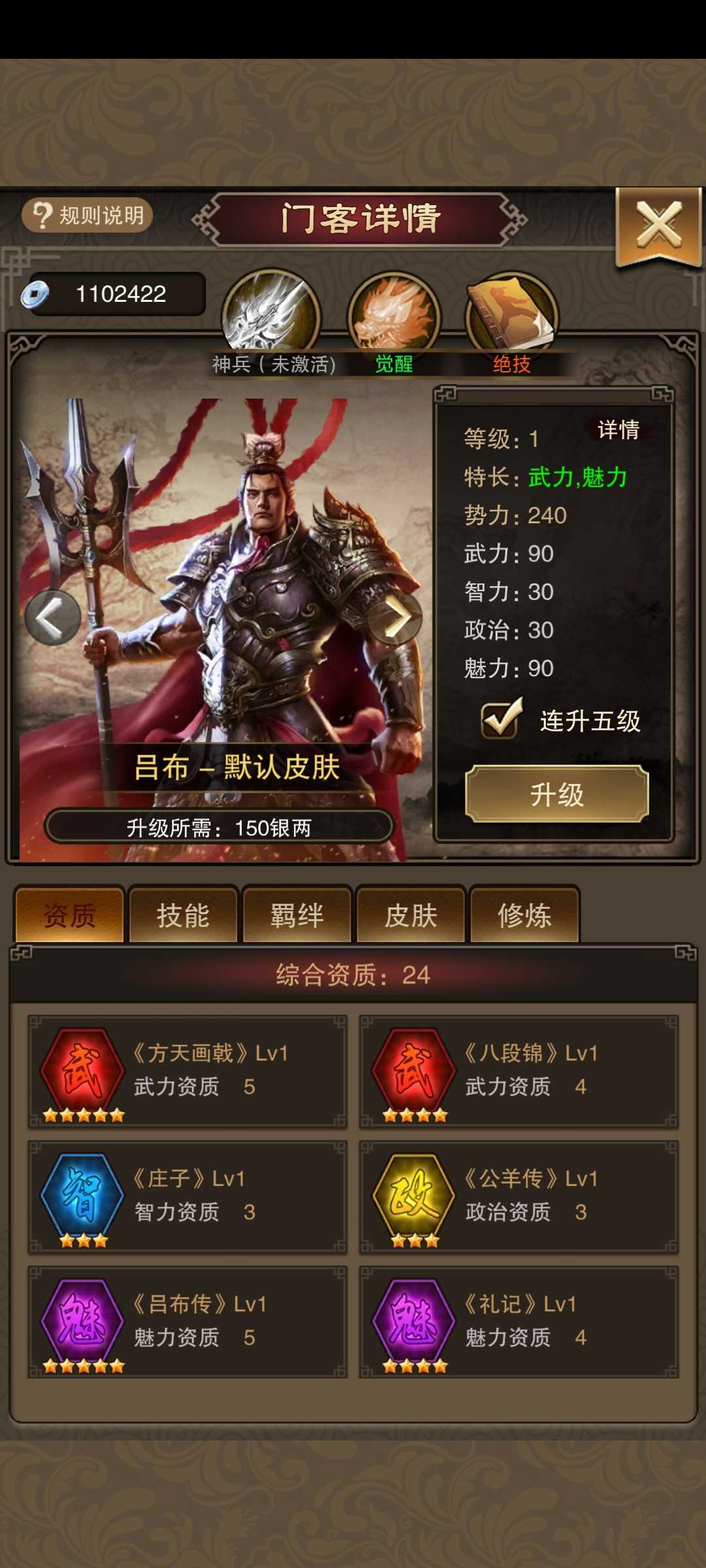Close the 门客详情 panel
706x1568 pixels.
[x=658, y=225]
